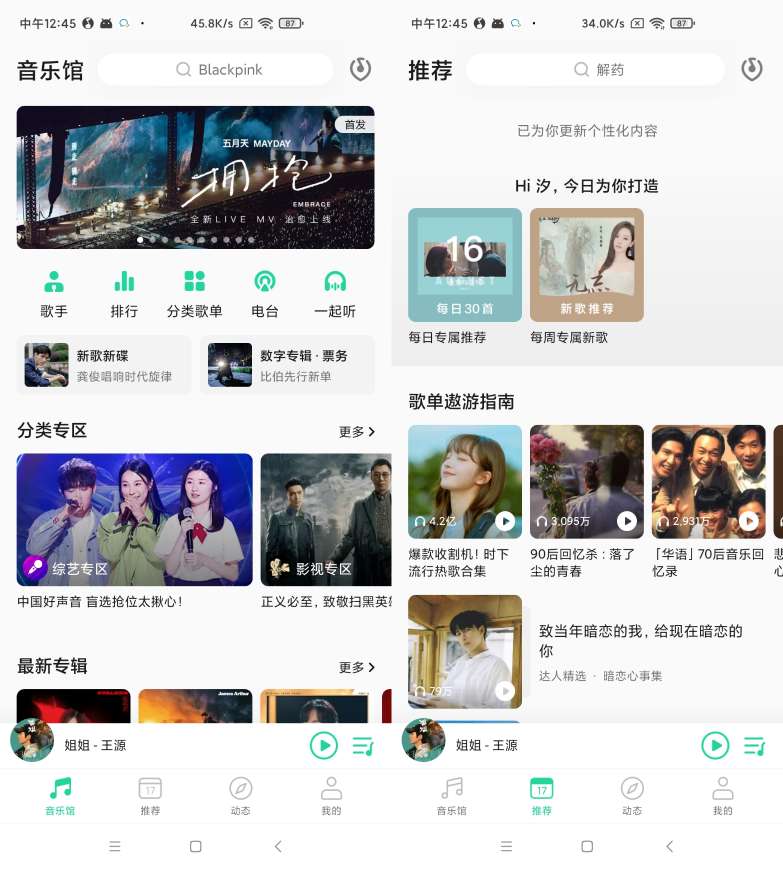Open the 爆款收割机 playlist
783x870 pixels.
pos(465,482)
